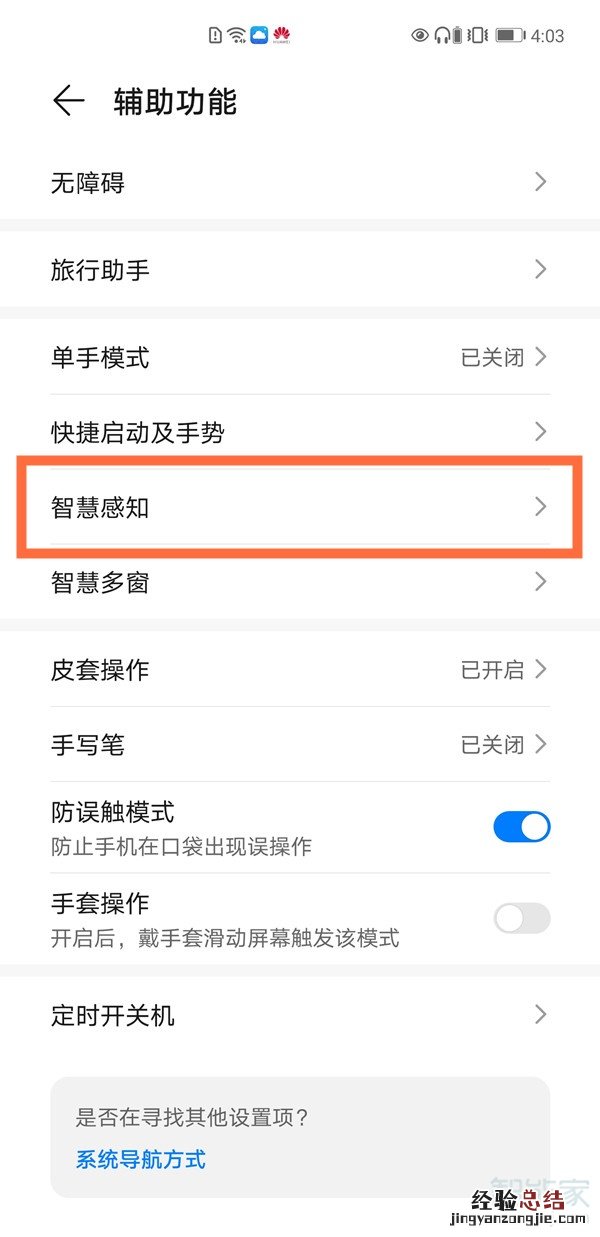
Task: Open 皮套操作 settings
Action: click(300, 670)
